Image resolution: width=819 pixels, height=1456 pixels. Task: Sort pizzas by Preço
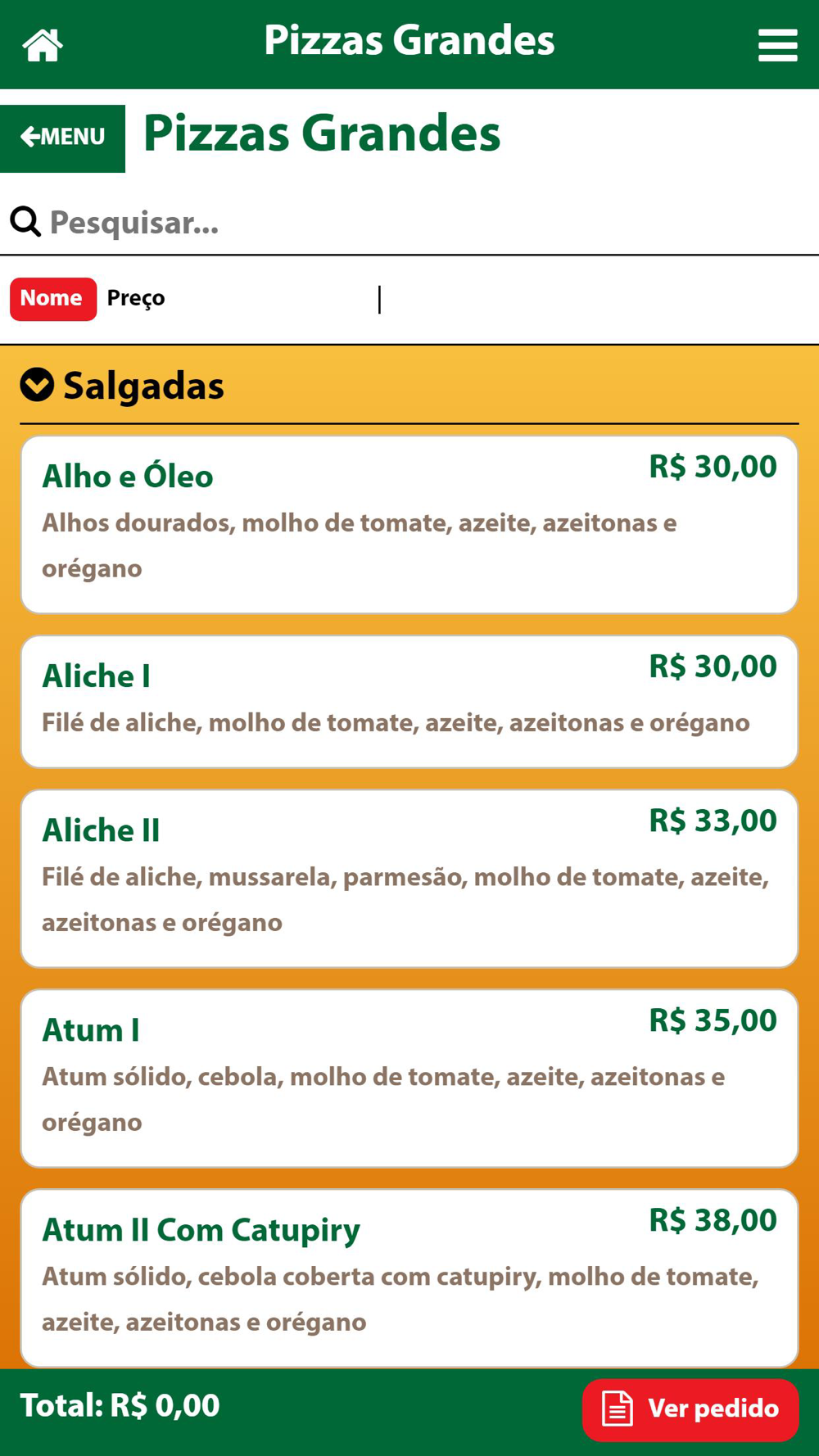point(136,299)
